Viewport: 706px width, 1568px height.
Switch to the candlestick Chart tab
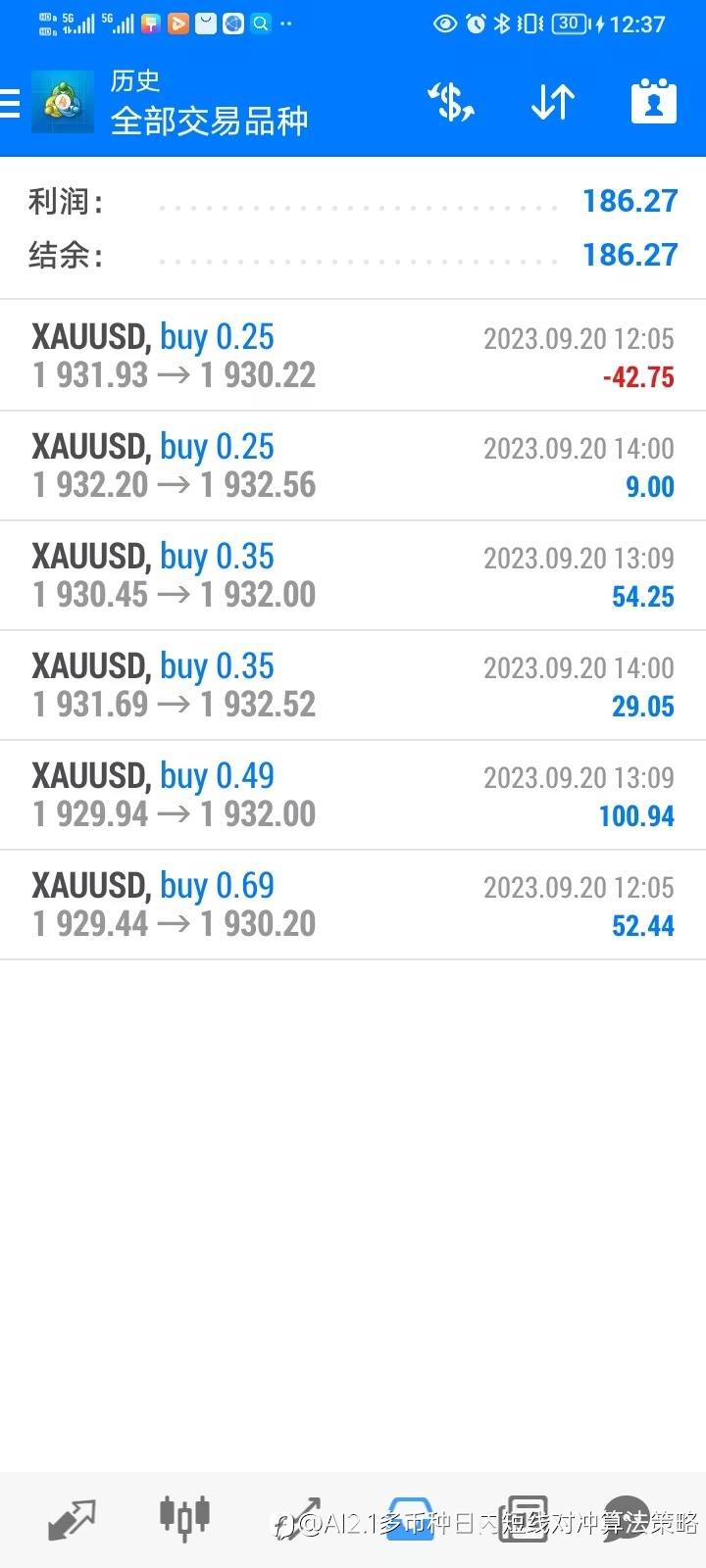point(184,1517)
